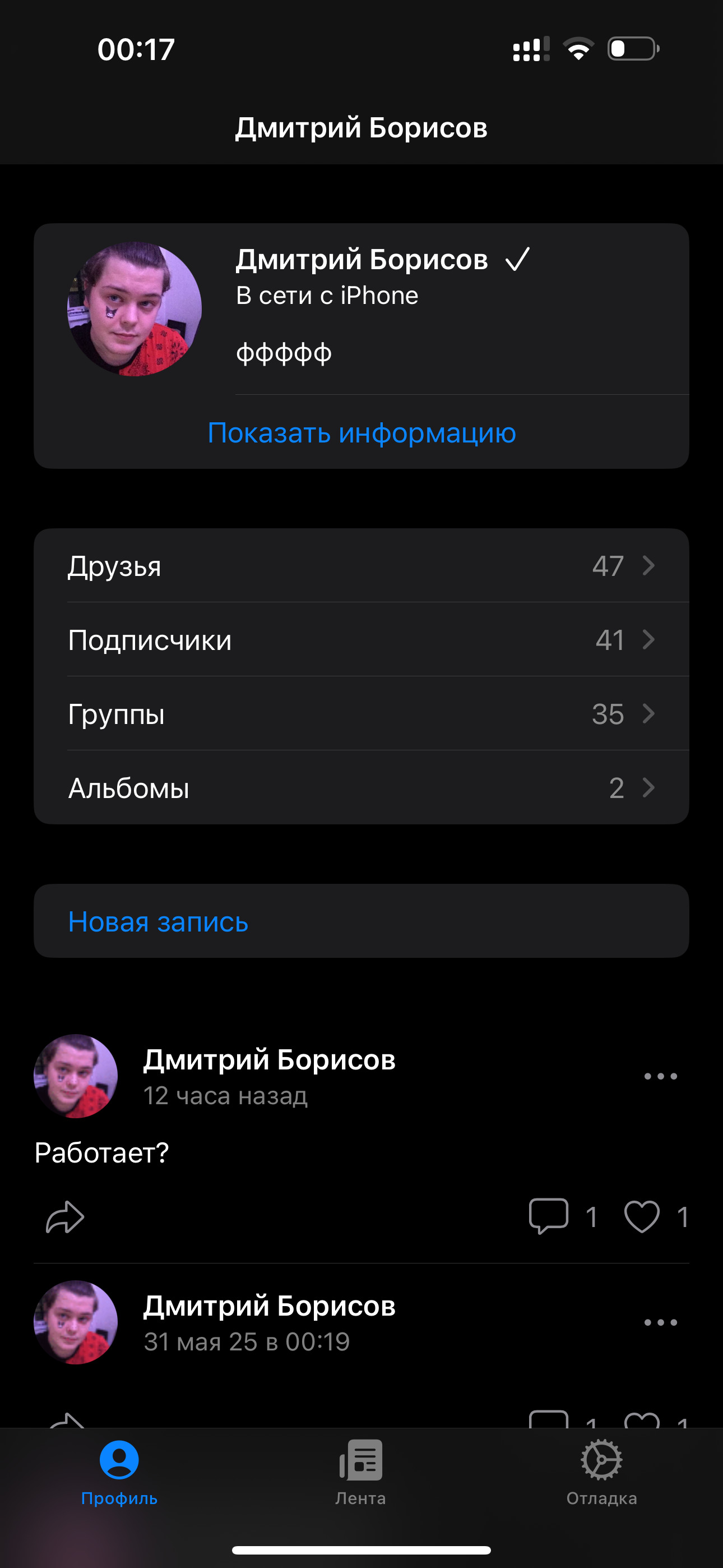Open the Подписчики list

361,640
